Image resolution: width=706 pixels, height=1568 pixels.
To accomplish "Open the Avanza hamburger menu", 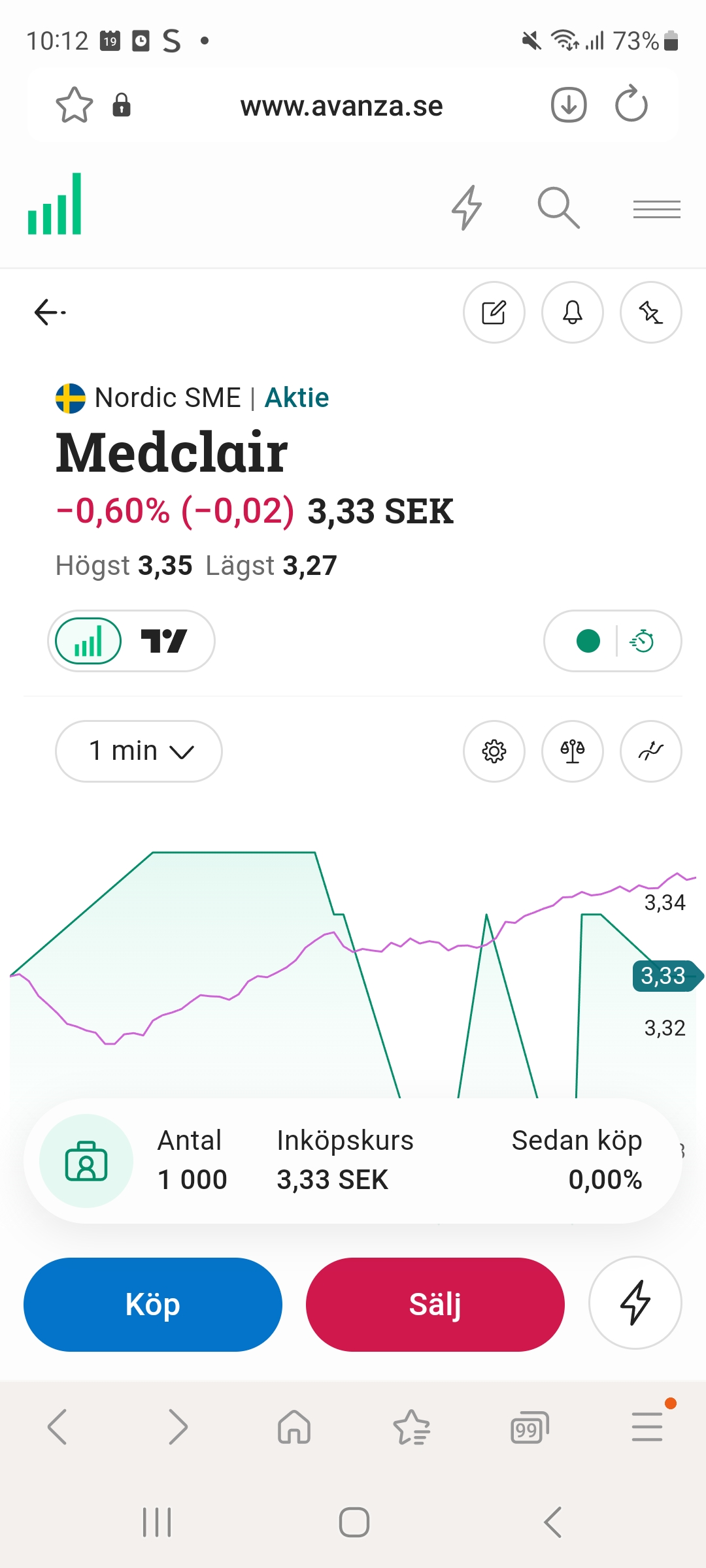I will coord(656,209).
